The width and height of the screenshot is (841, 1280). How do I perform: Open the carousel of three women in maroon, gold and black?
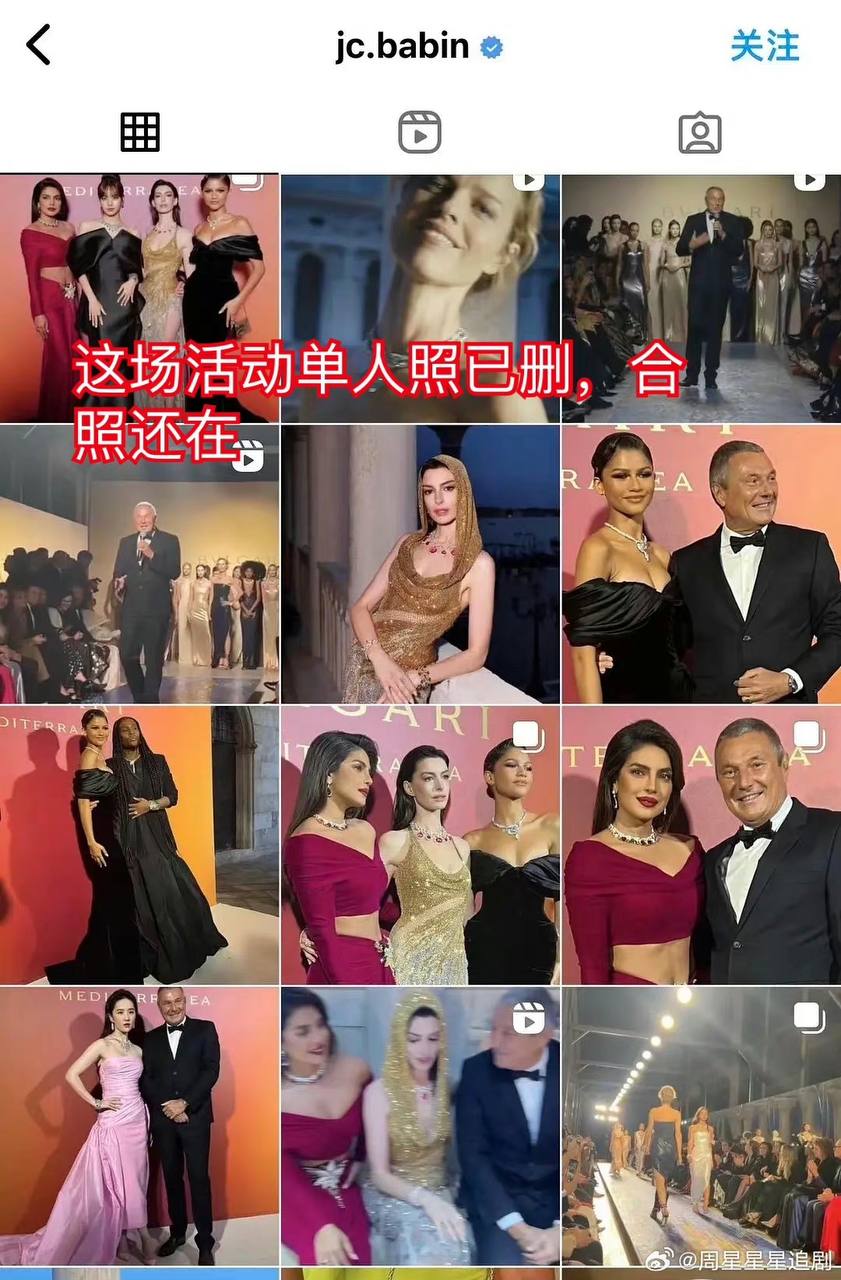pos(420,845)
